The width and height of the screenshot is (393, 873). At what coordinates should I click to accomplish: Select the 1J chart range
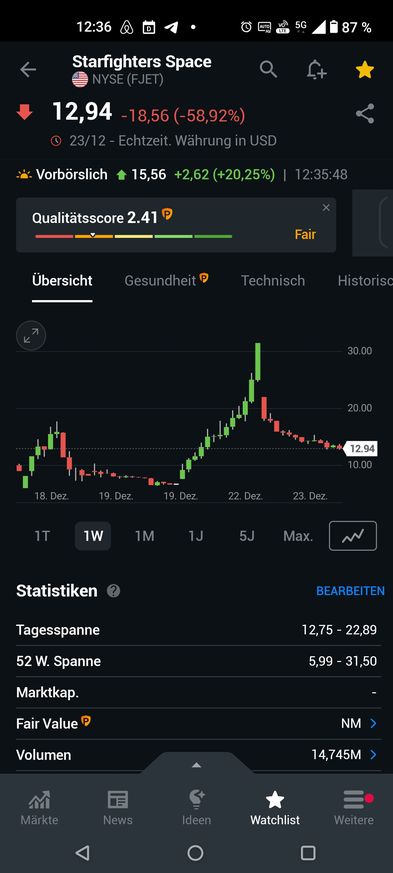coord(195,536)
